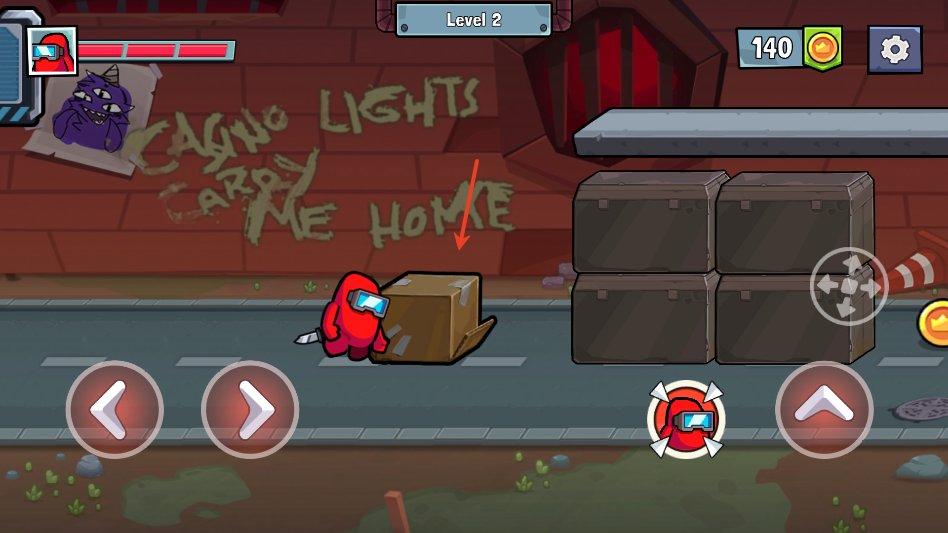Jump with the up arrow button
The height and width of the screenshot is (533, 948).
tap(824, 409)
